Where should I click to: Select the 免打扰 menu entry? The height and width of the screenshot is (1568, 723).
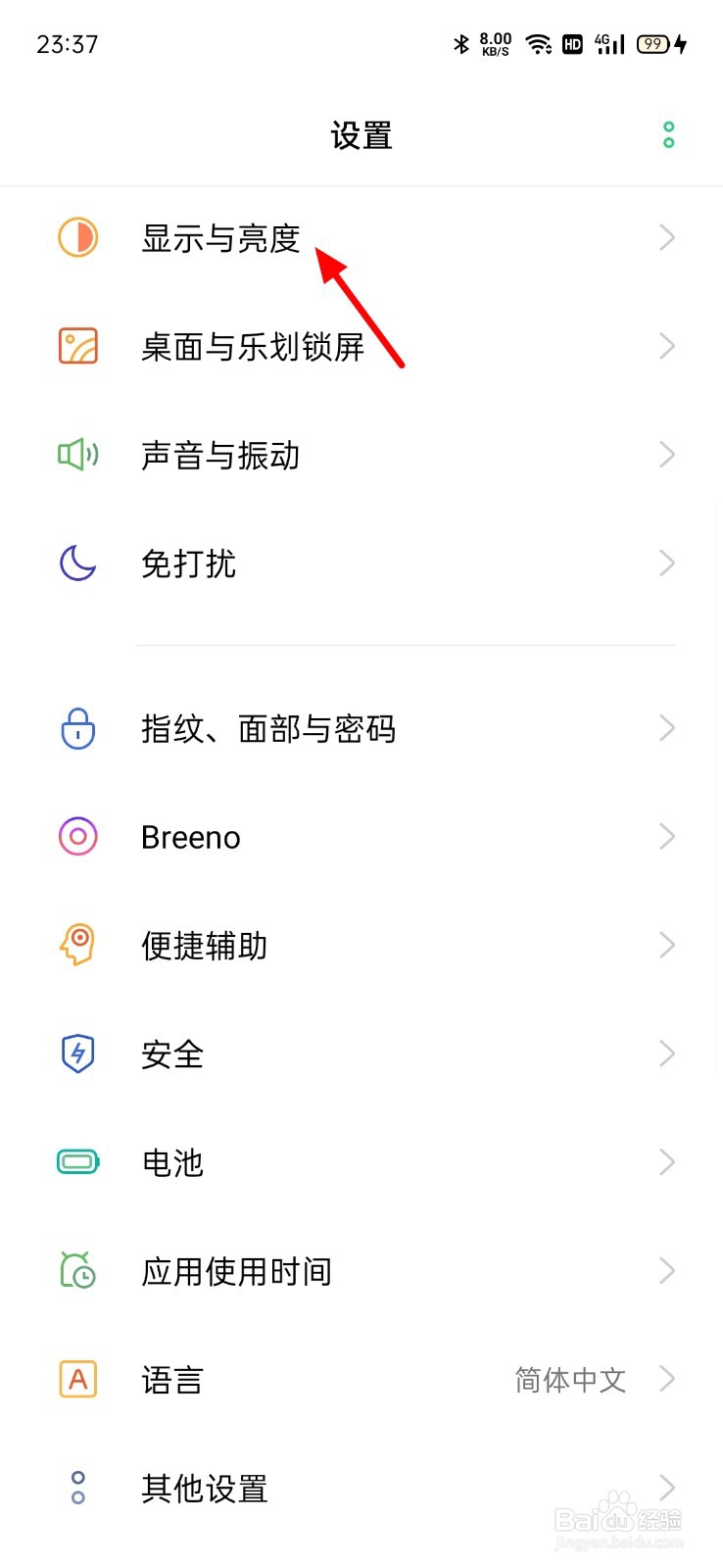tap(188, 563)
